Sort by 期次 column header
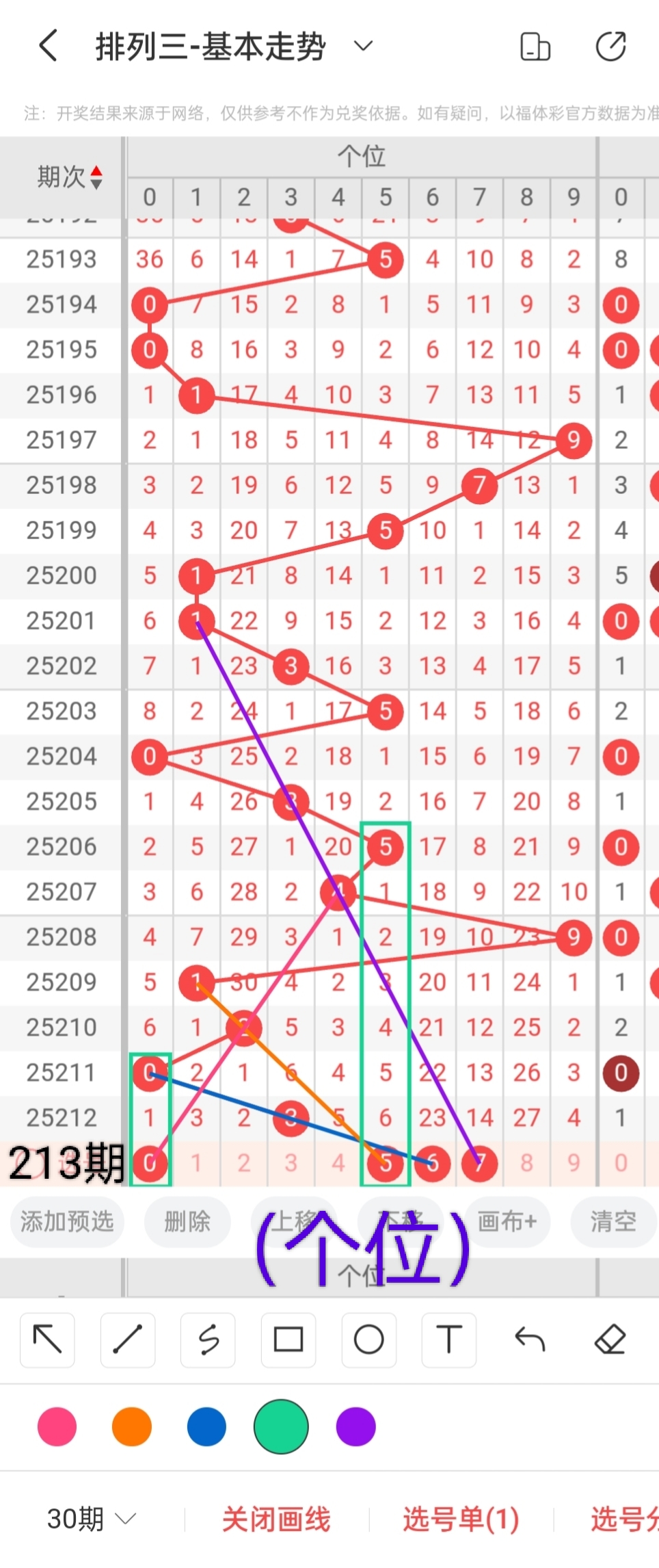Image resolution: width=659 pixels, height=1568 pixels. click(x=68, y=177)
